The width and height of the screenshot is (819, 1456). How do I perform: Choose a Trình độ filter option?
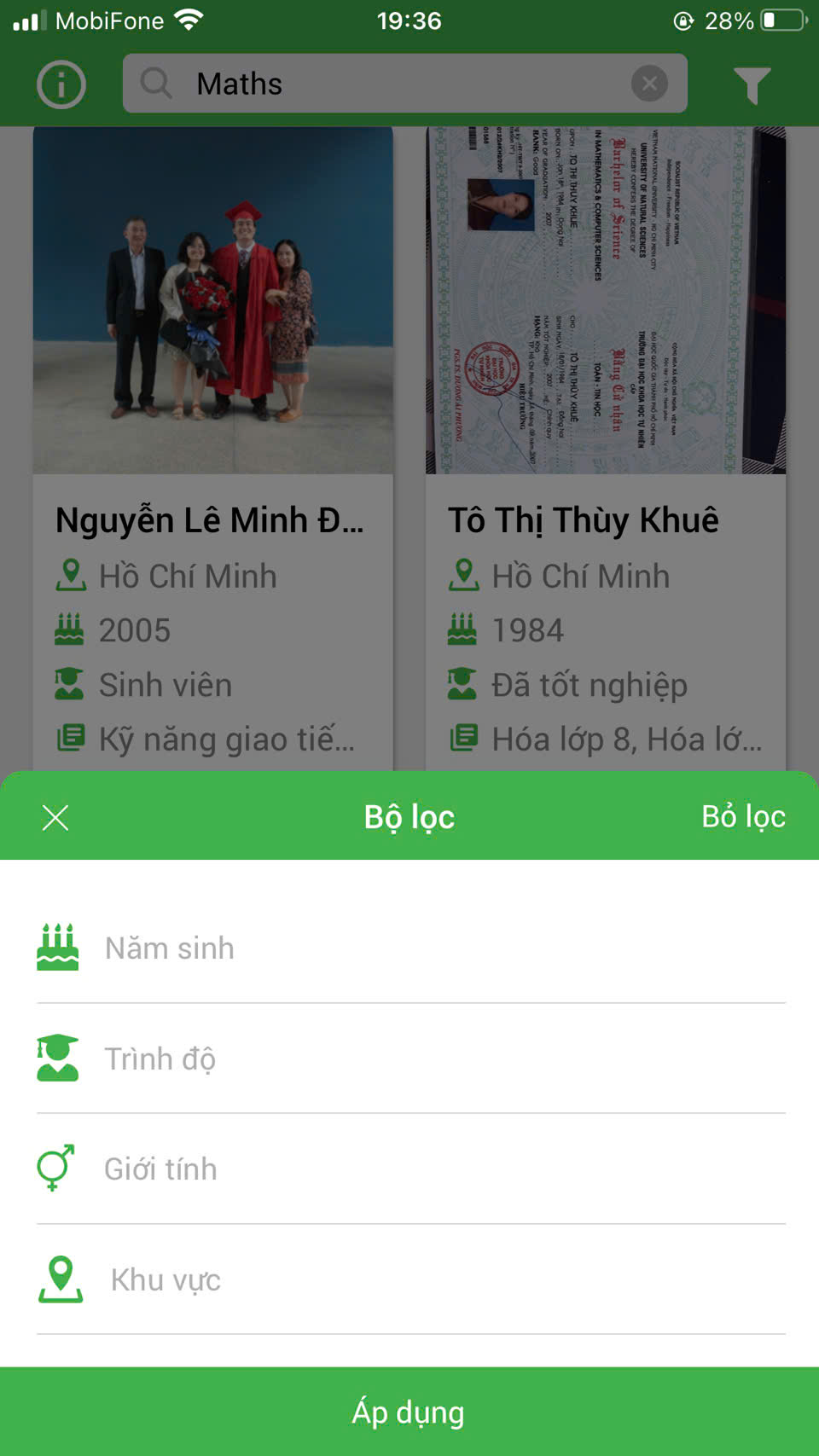pyautogui.click(x=409, y=1059)
